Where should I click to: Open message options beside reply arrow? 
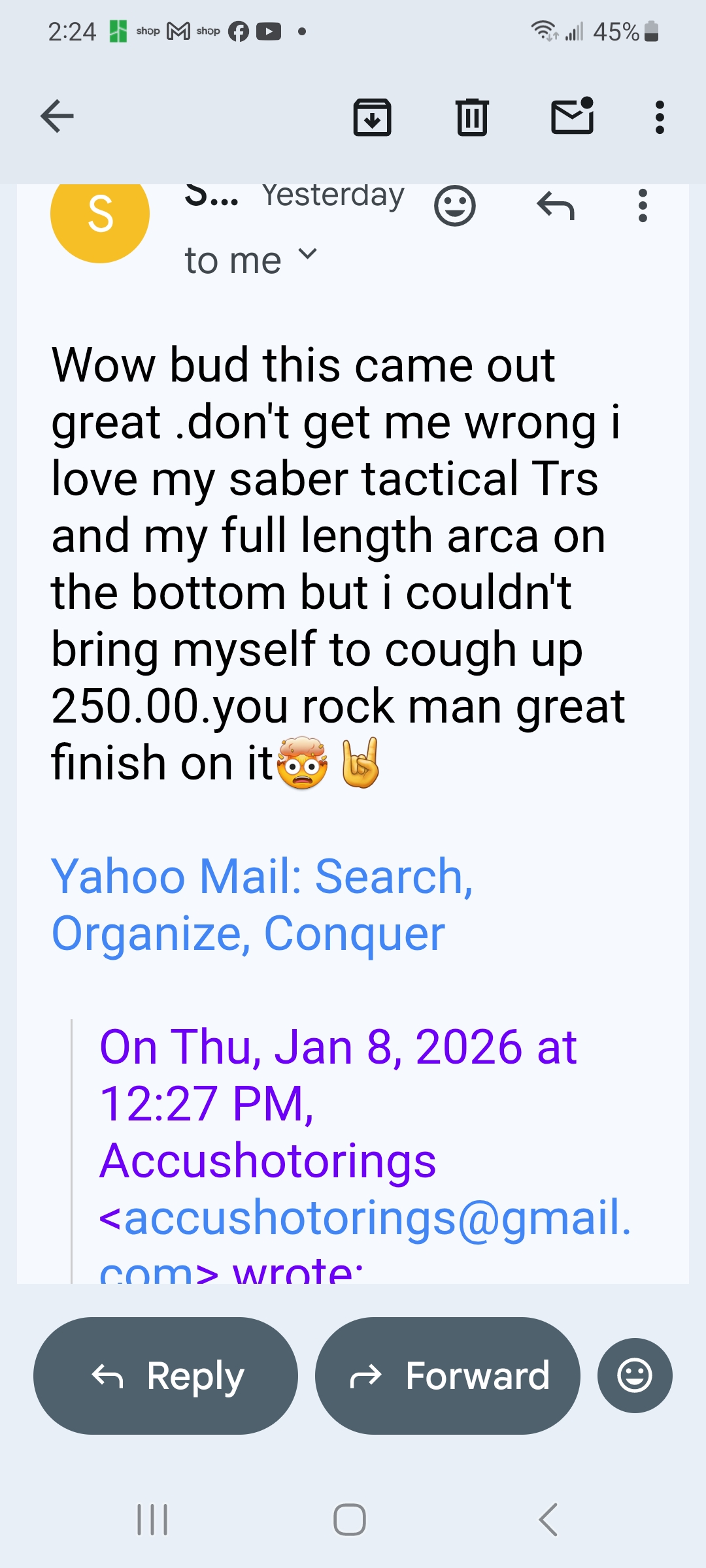tap(643, 206)
